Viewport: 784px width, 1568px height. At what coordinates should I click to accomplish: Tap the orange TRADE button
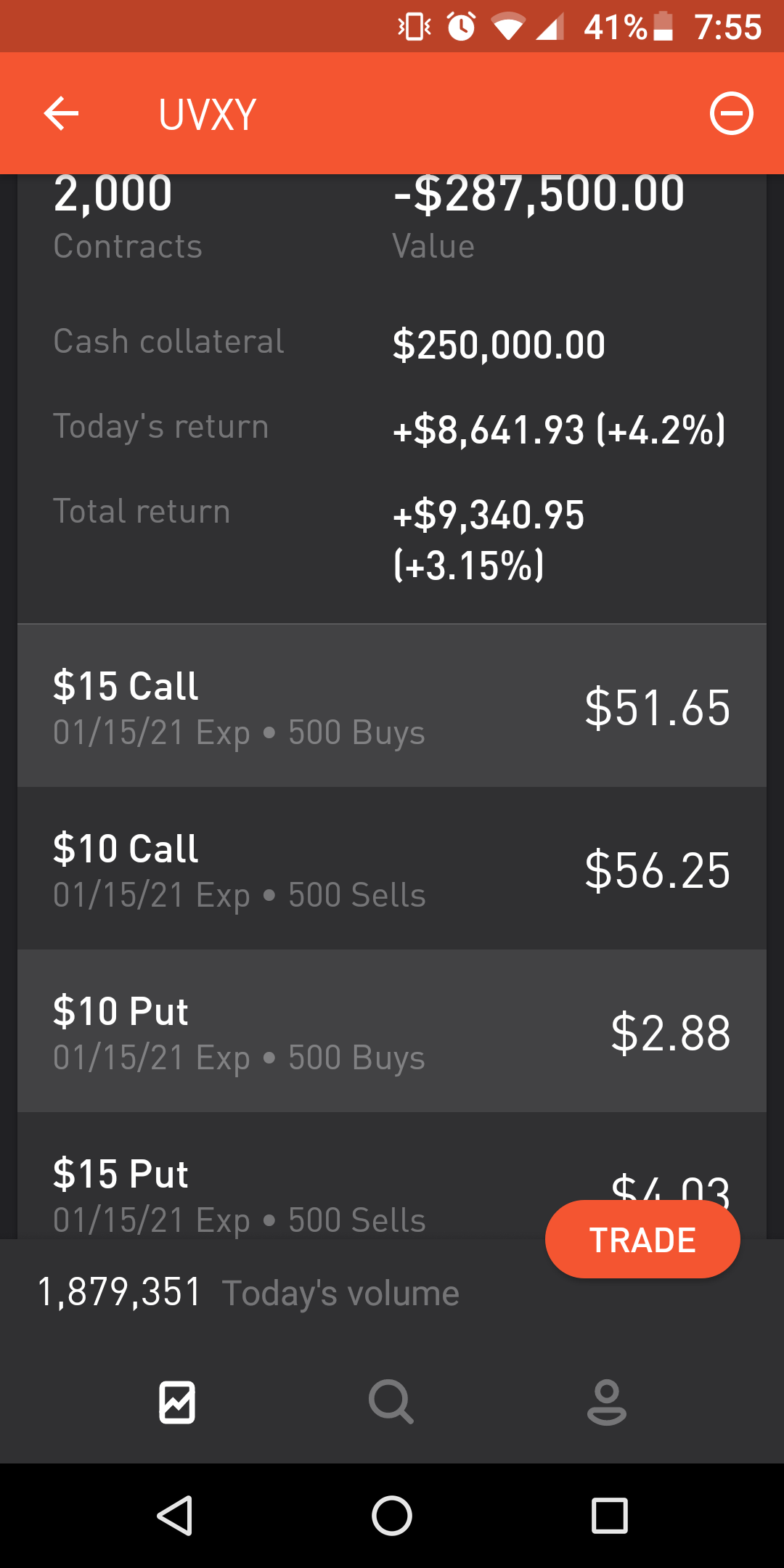click(642, 1240)
